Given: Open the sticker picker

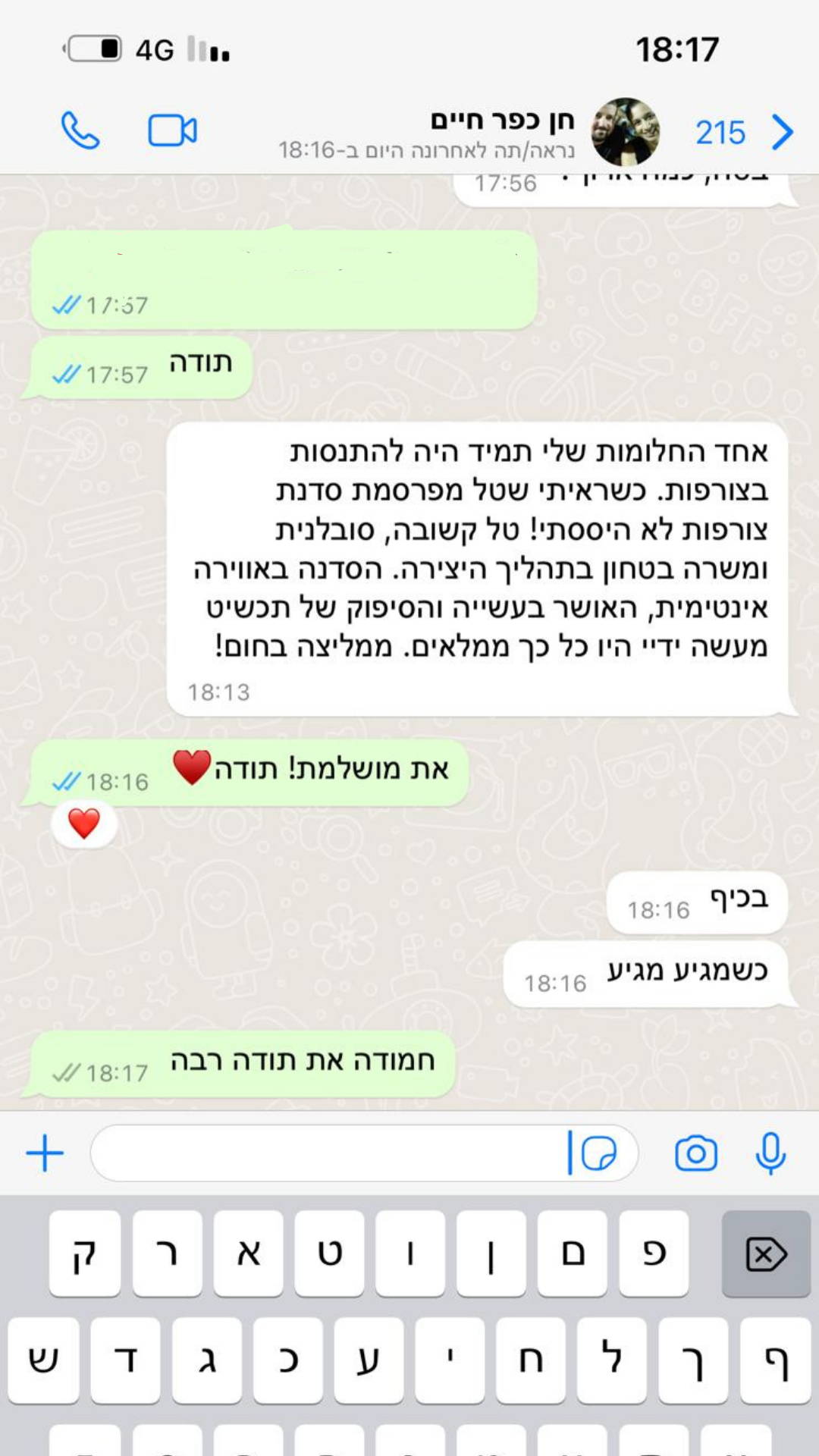Looking at the screenshot, I should coord(598,1153).
